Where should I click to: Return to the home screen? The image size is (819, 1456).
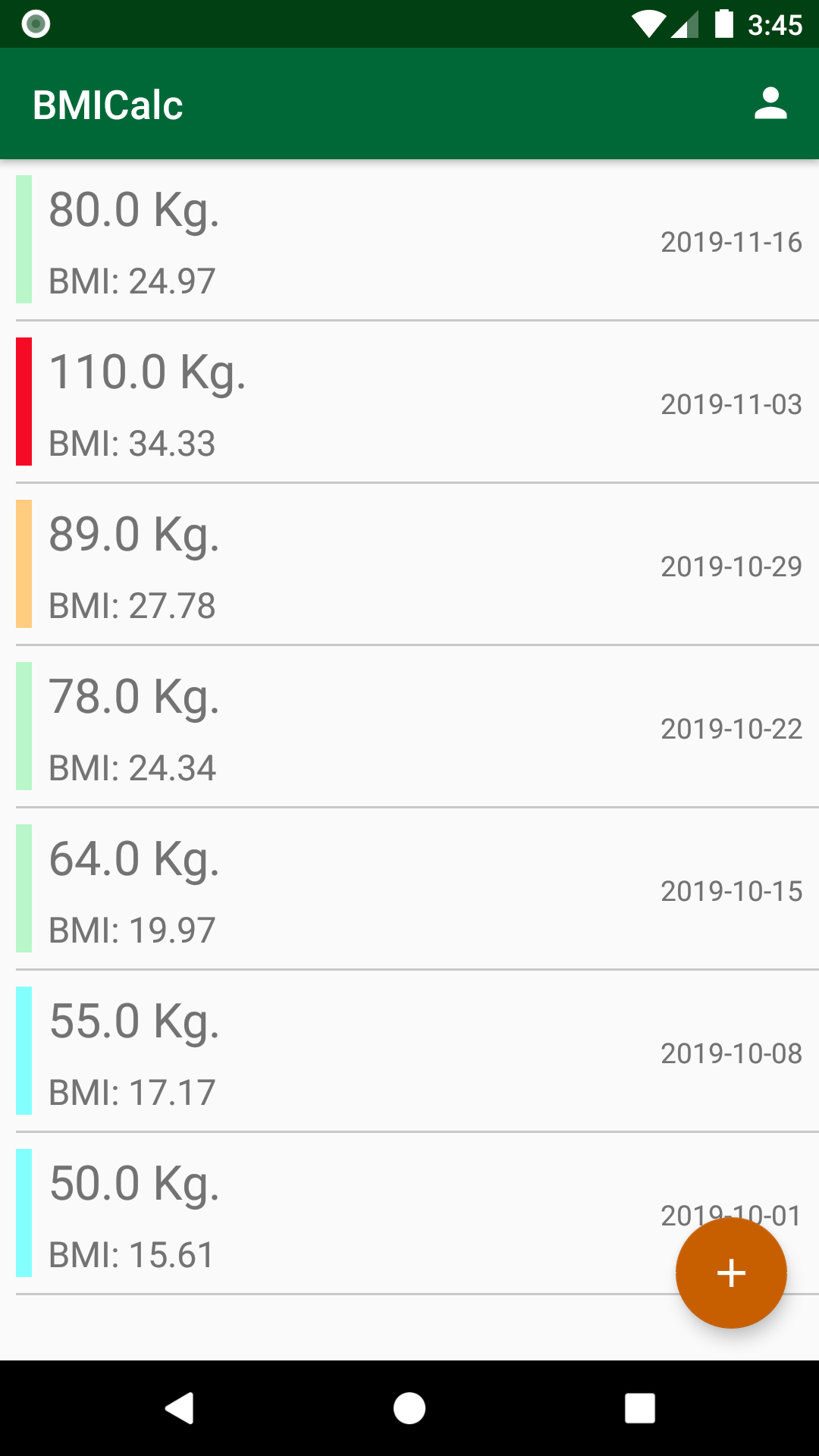point(409,1408)
